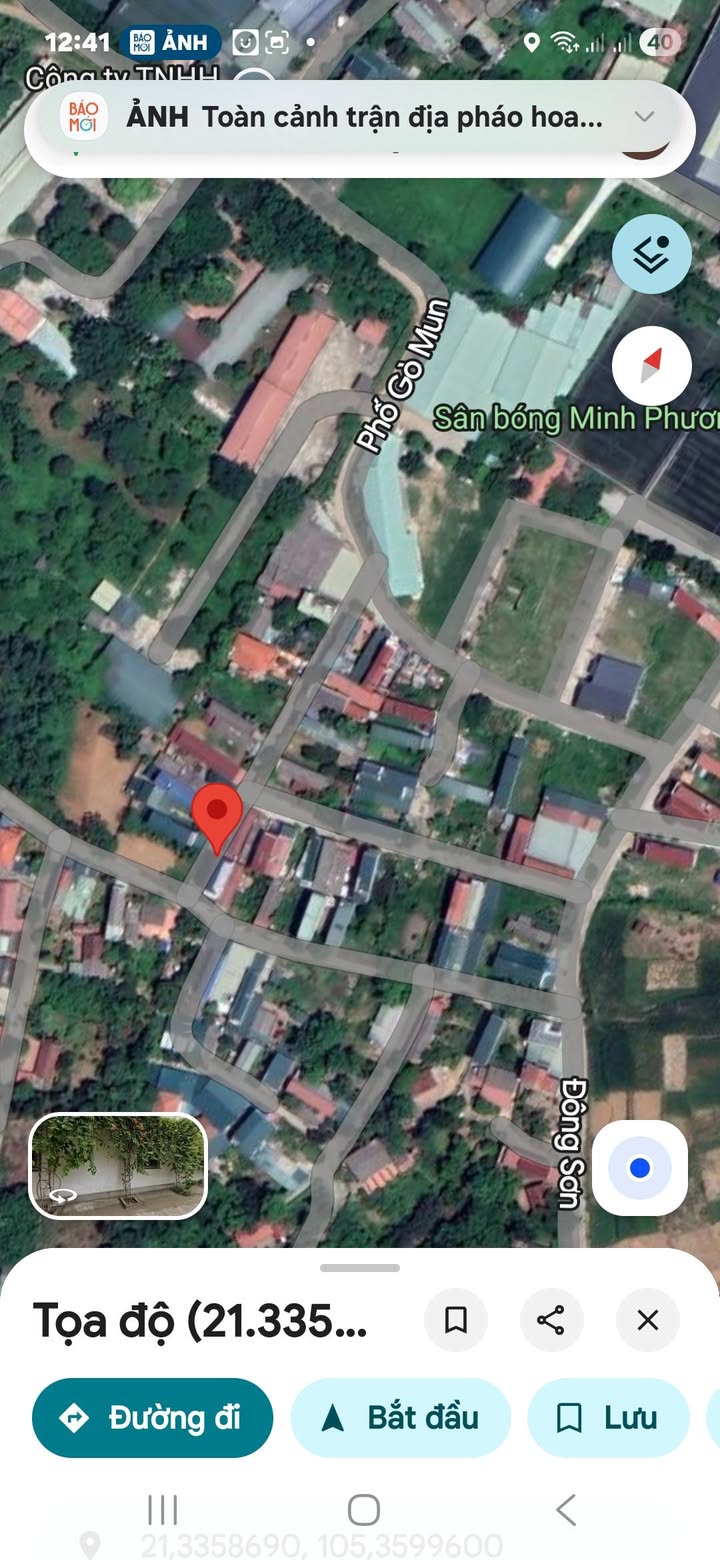Tap the Lưu save chip
The width and height of the screenshot is (720, 1560).
608,1417
